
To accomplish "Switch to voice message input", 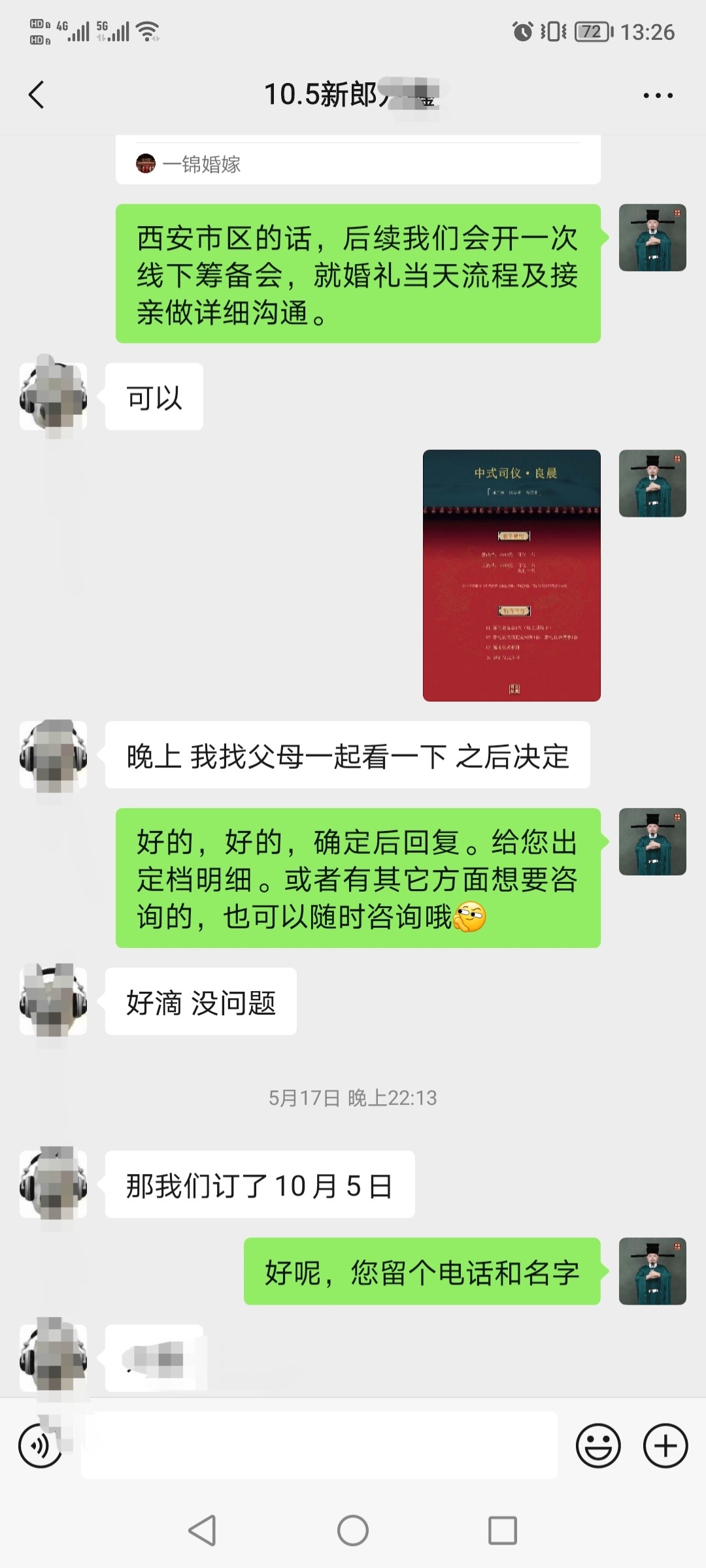I will (41, 1446).
